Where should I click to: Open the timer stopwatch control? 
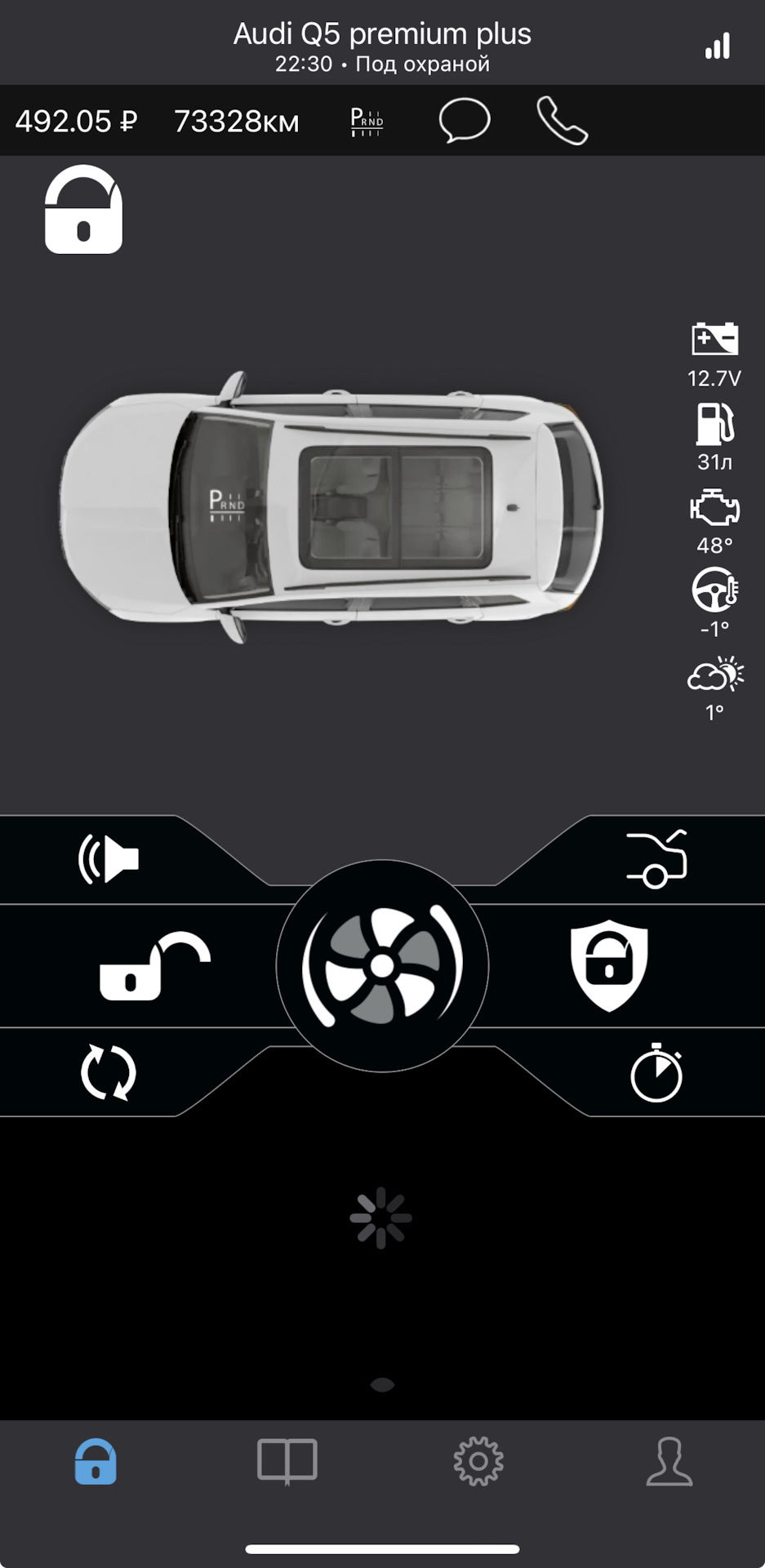pyautogui.click(x=656, y=1072)
